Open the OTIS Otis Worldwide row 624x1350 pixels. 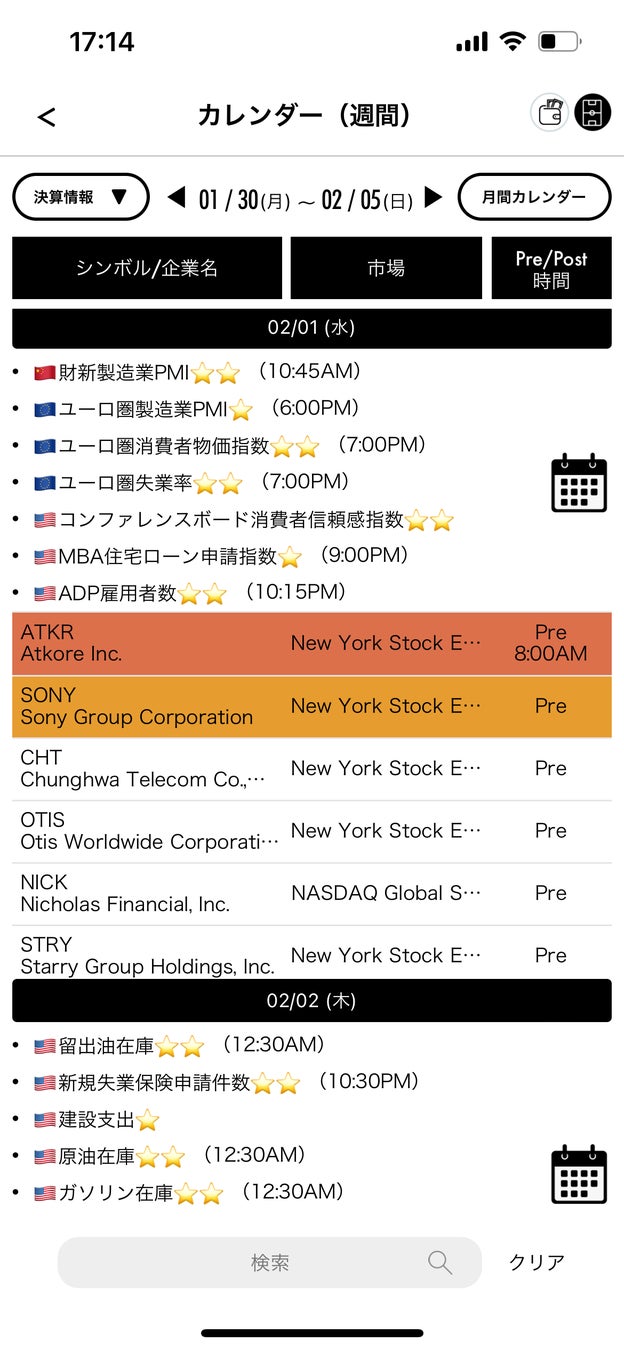[311, 831]
